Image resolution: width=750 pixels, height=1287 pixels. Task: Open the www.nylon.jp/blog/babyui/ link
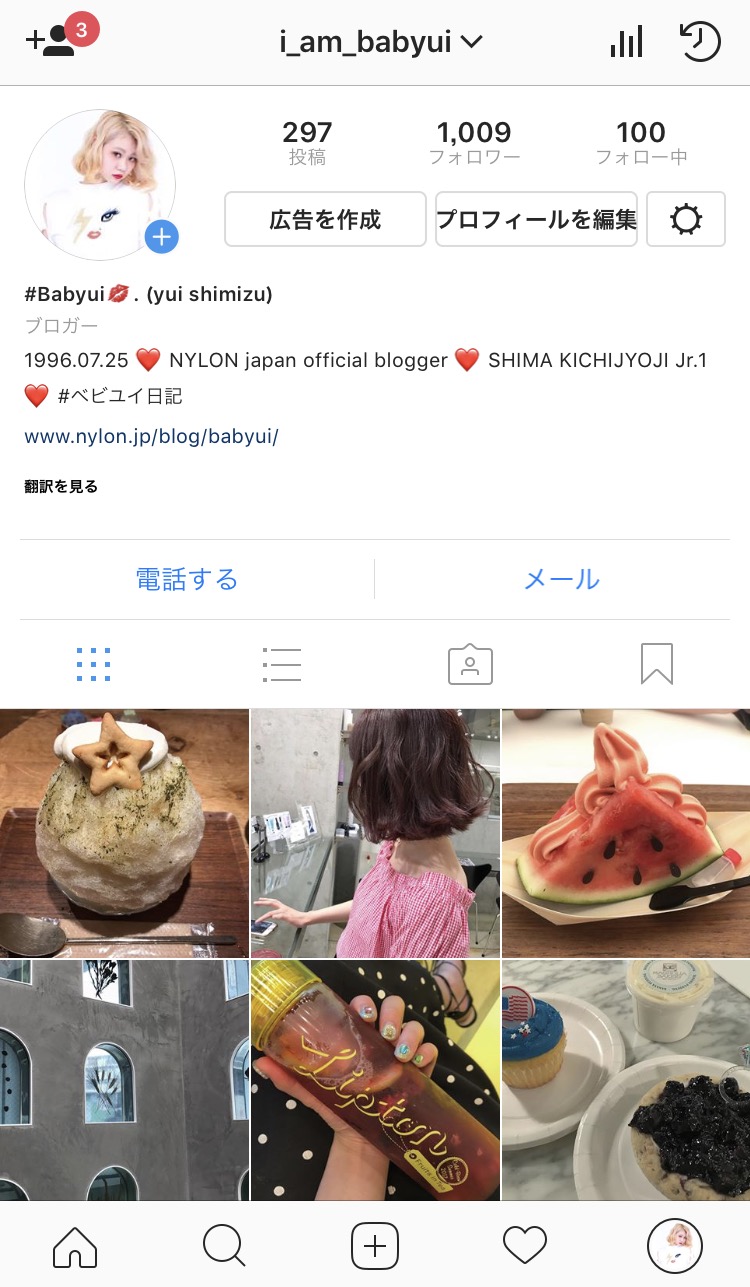point(151,436)
